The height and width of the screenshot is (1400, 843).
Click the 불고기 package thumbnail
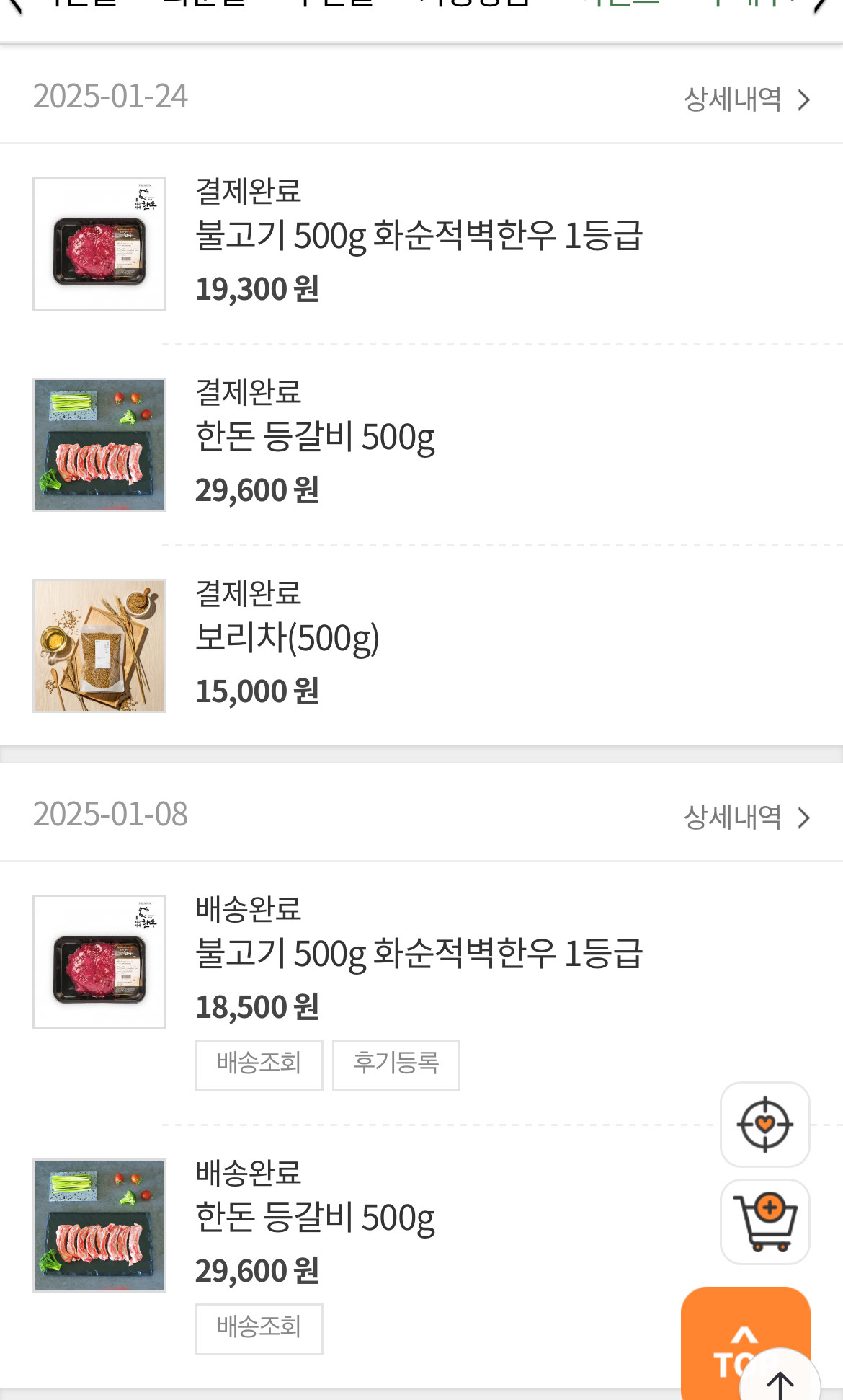click(x=99, y=242)
